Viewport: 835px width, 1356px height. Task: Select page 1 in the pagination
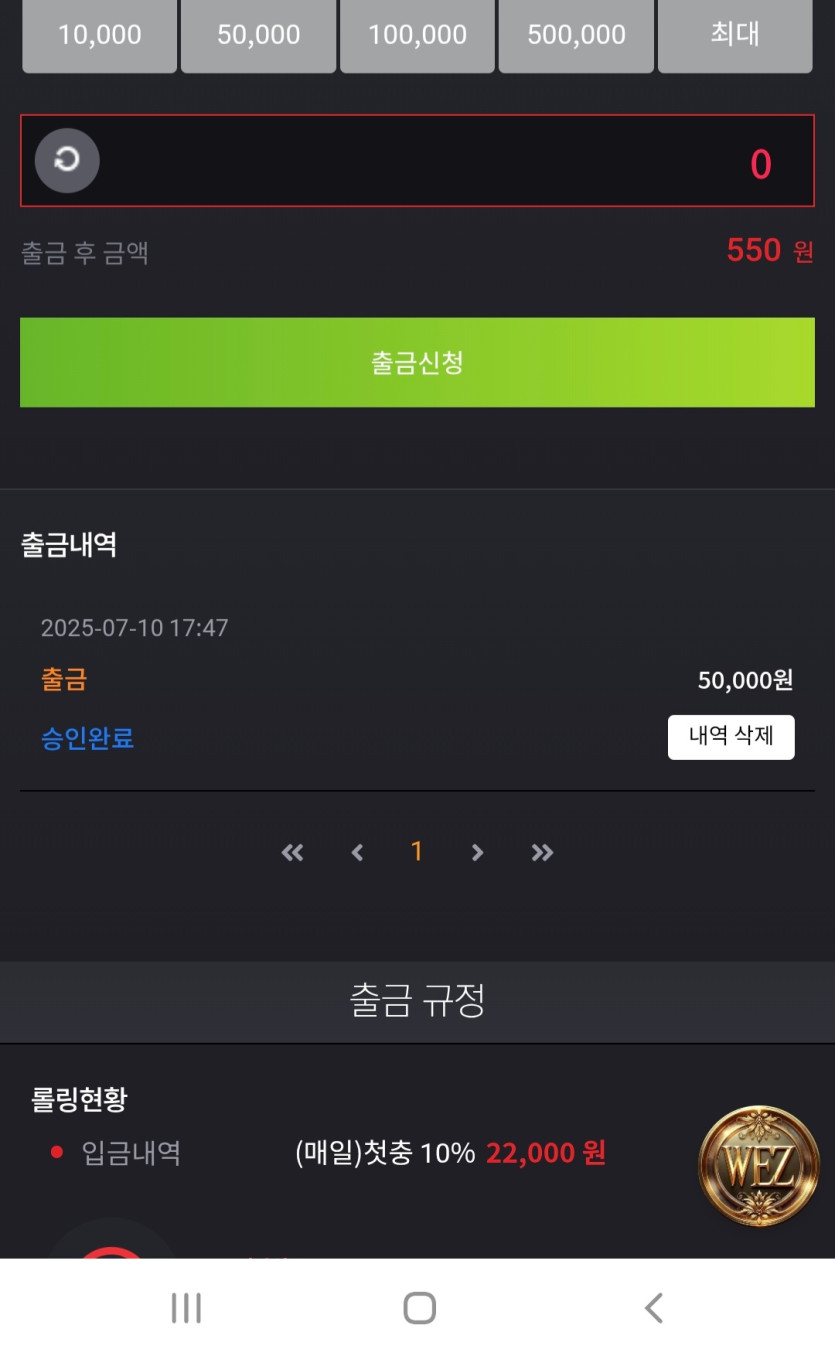click(417, 851)
